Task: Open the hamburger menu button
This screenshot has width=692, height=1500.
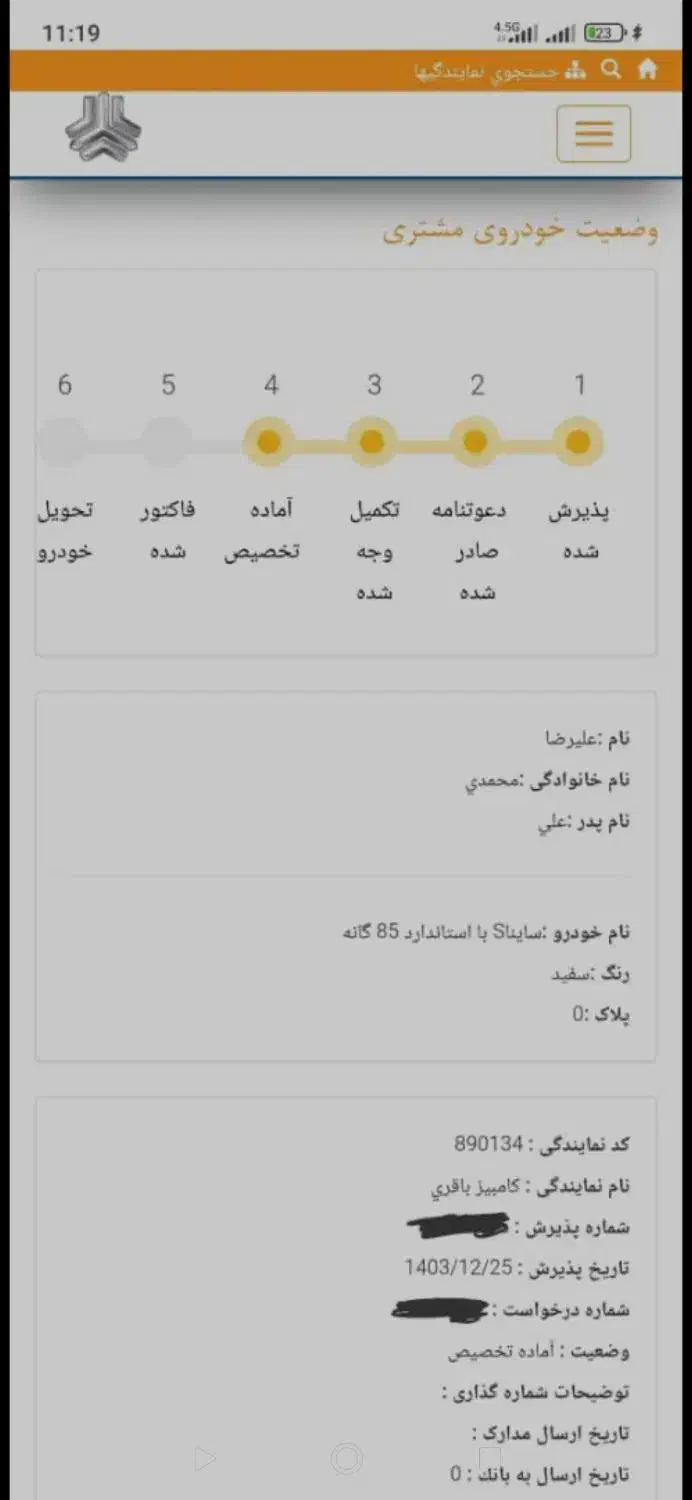Action: click(593, 133)
